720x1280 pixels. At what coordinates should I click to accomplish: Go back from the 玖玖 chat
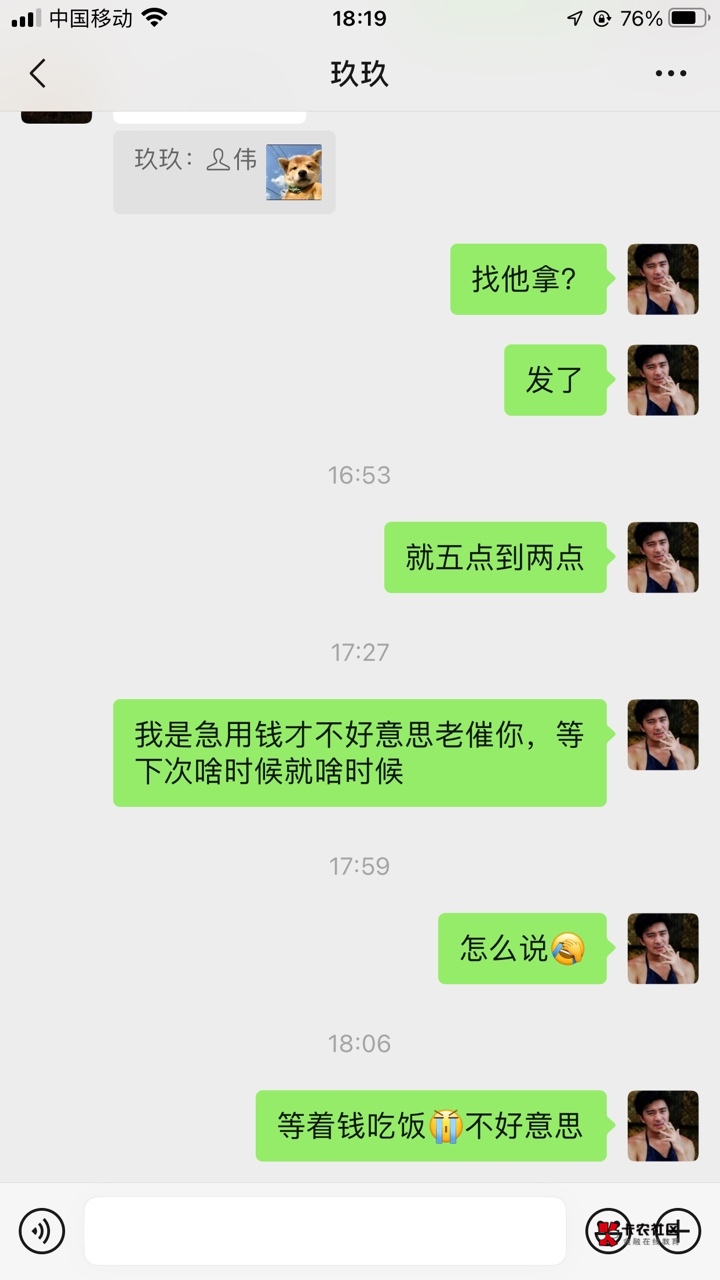coord(37,73)
